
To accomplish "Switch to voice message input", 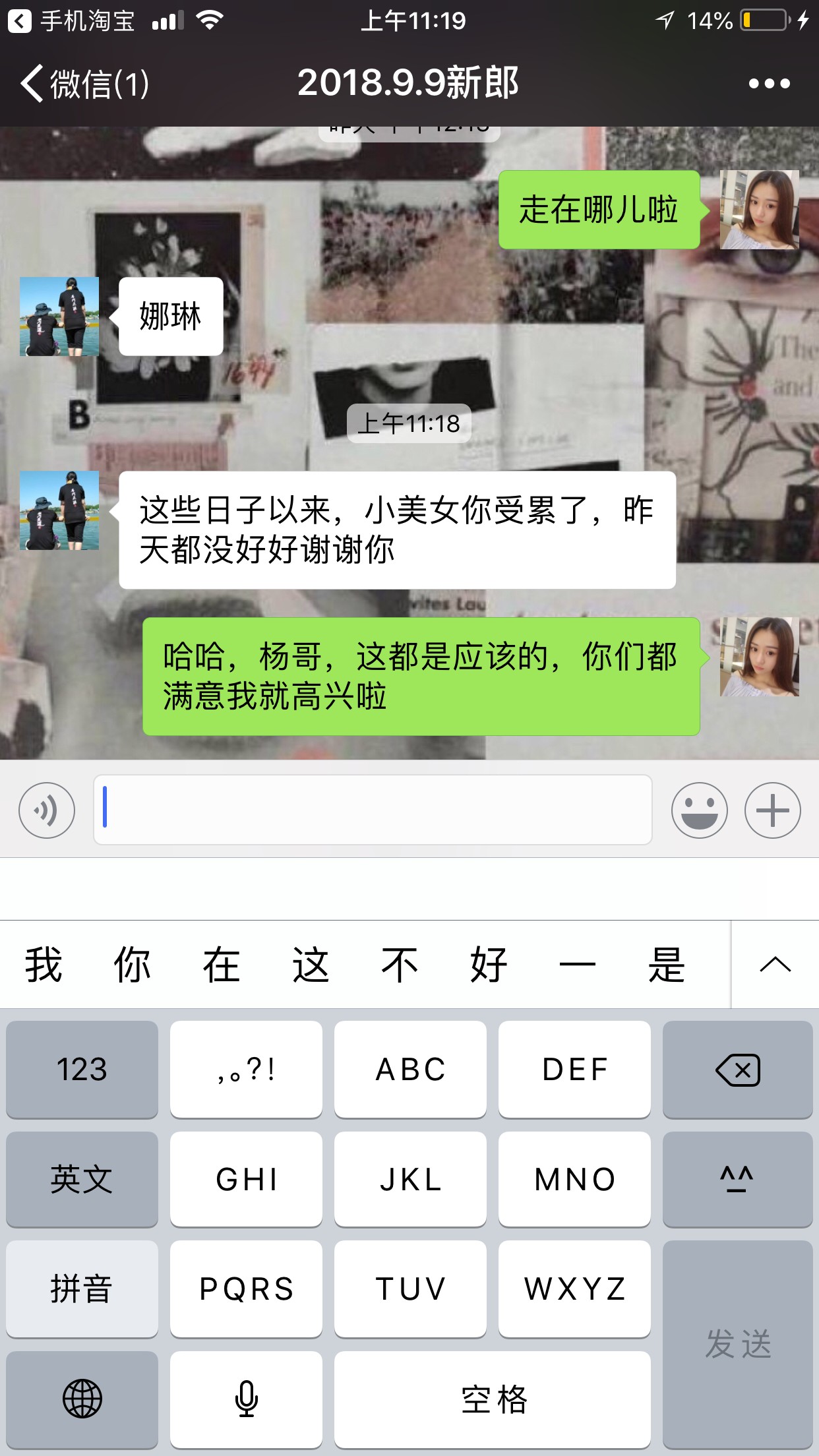I will (47, 810).
